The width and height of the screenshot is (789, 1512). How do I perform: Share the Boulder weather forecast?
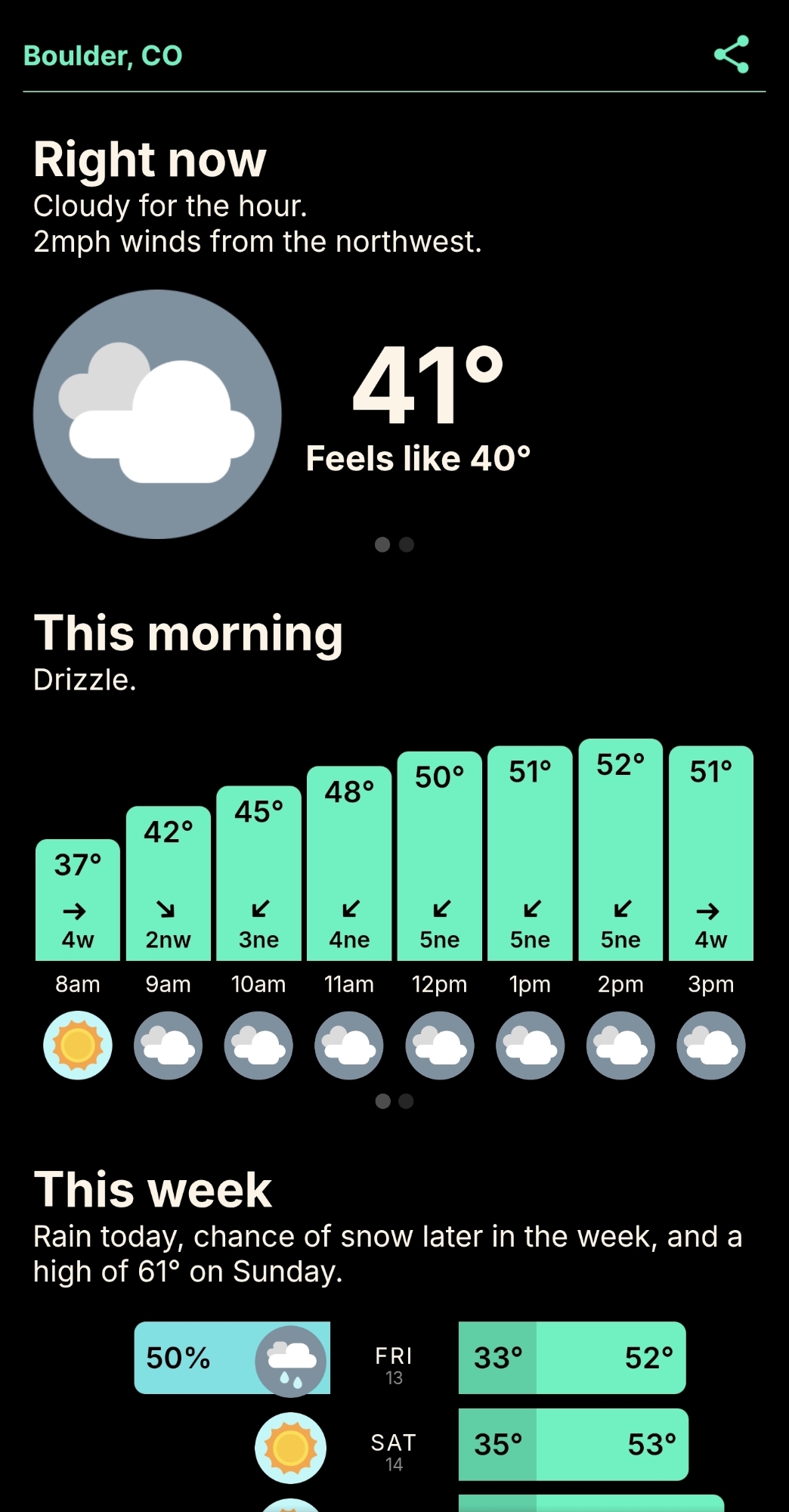(731, 54)
